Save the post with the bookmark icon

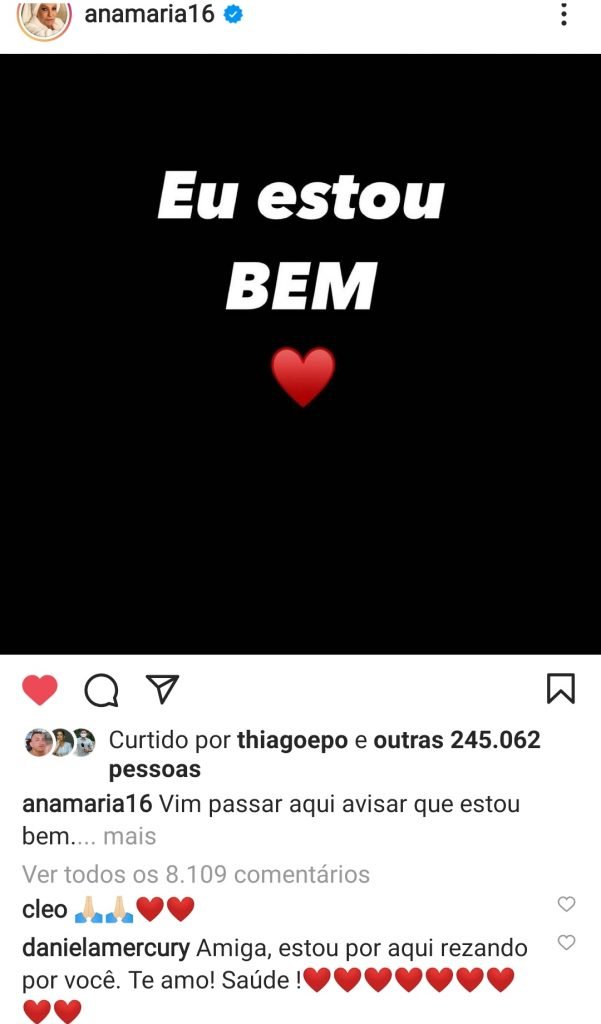click(x=560, y=688)
